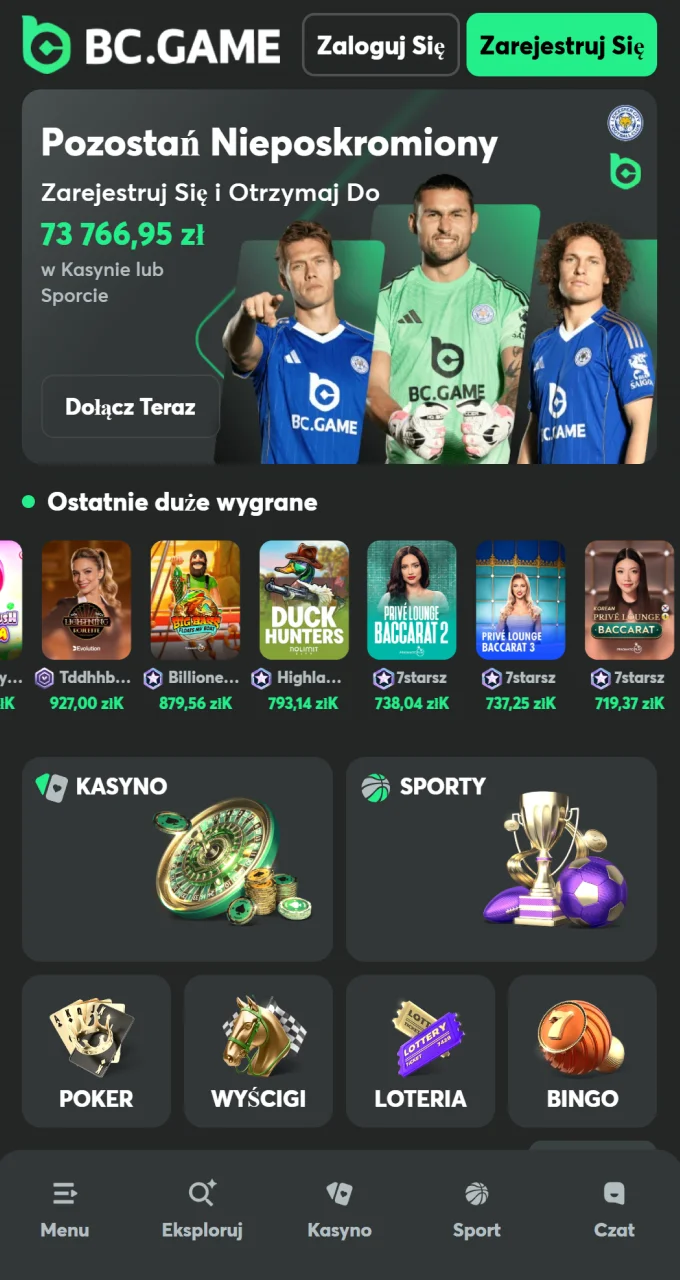Open Privé Lounge Baccarat 3 tile
Screen dimensions: 680x1280
tap(520, 600)
